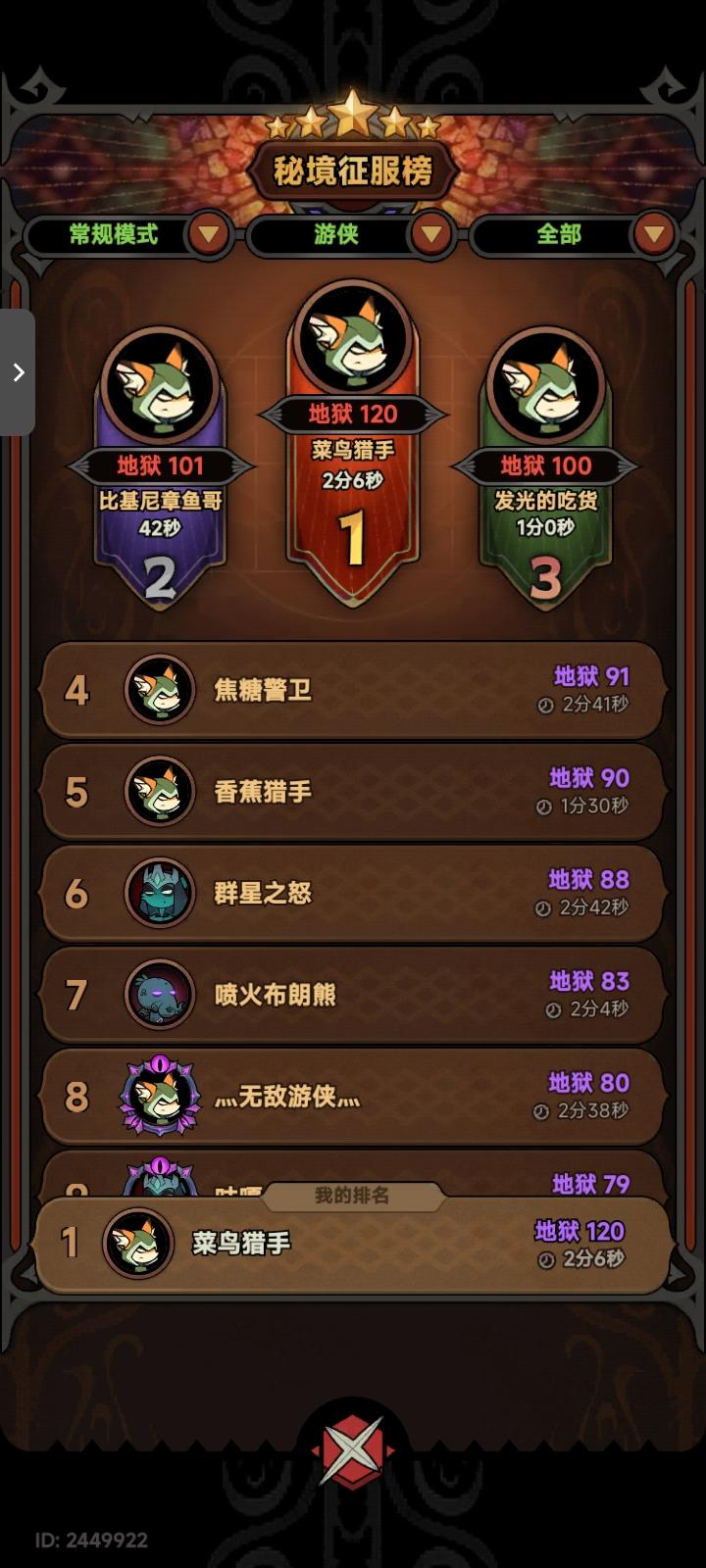
Task: Select 喷火布朗熊's avatar in rank 7
Action: (x=160, y=995)
